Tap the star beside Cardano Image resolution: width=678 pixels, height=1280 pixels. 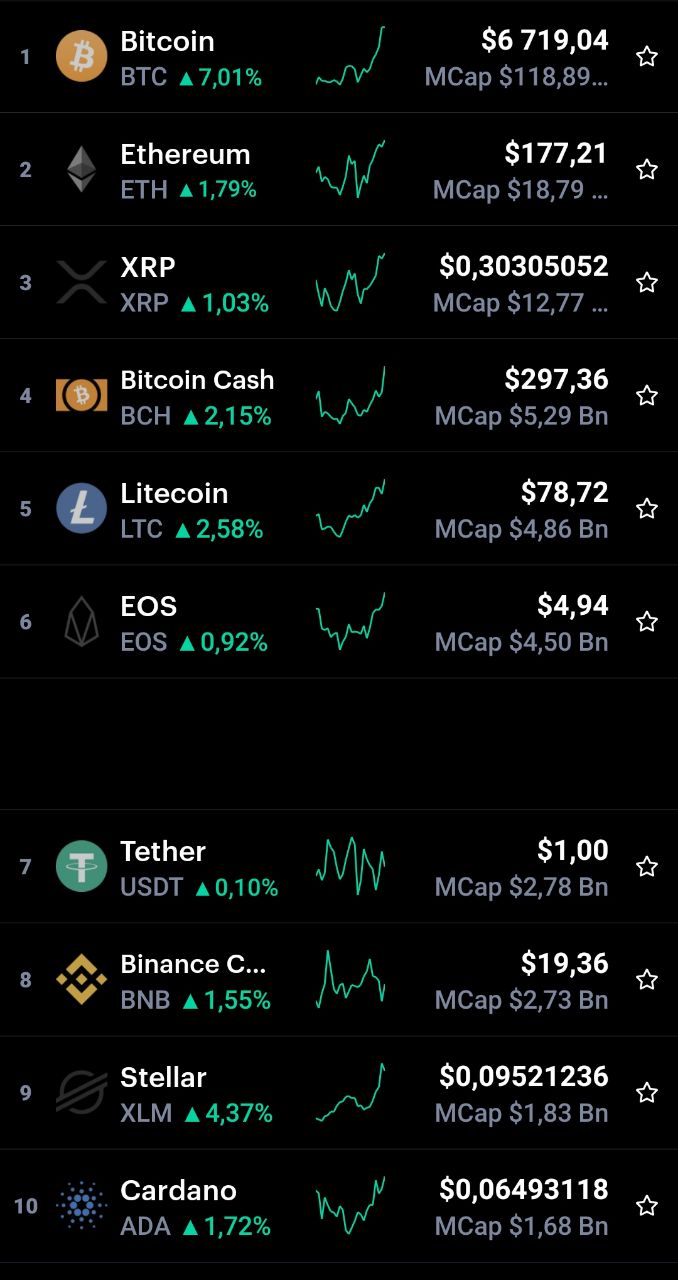(x=647, y=1205)
